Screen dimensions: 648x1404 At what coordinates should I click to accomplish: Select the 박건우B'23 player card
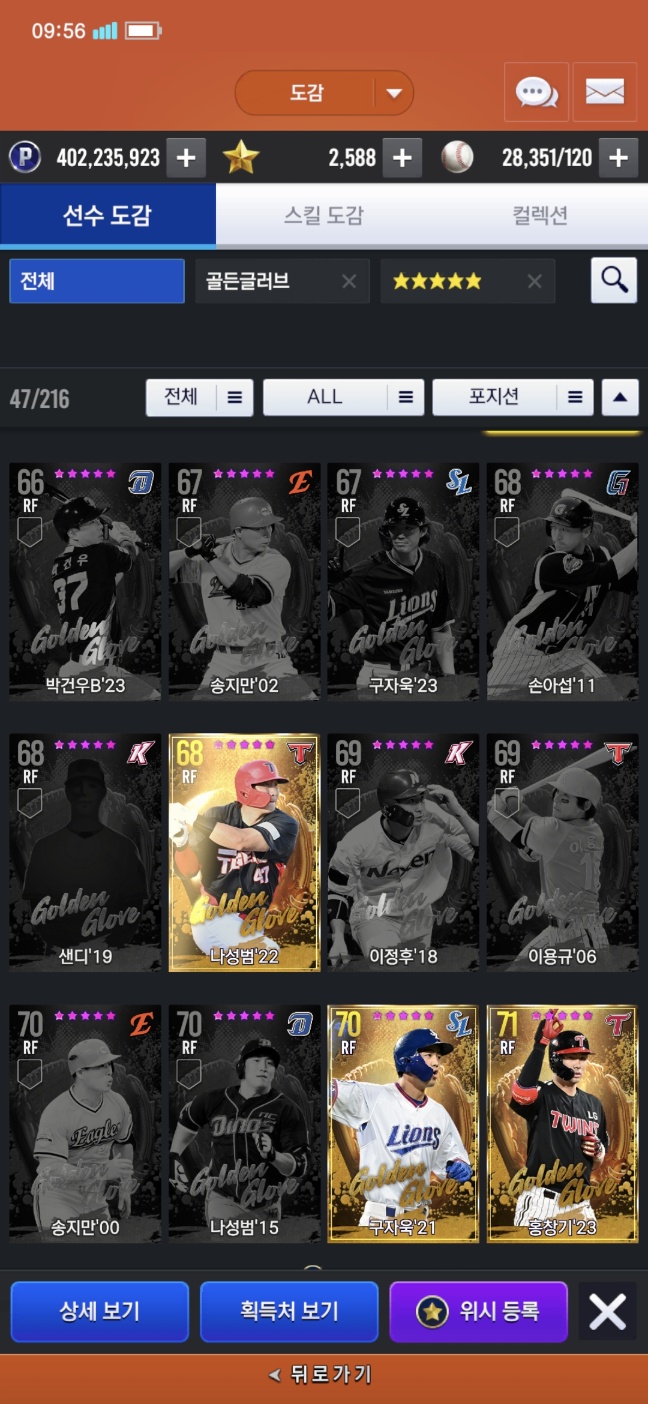[x=85, y=581]
